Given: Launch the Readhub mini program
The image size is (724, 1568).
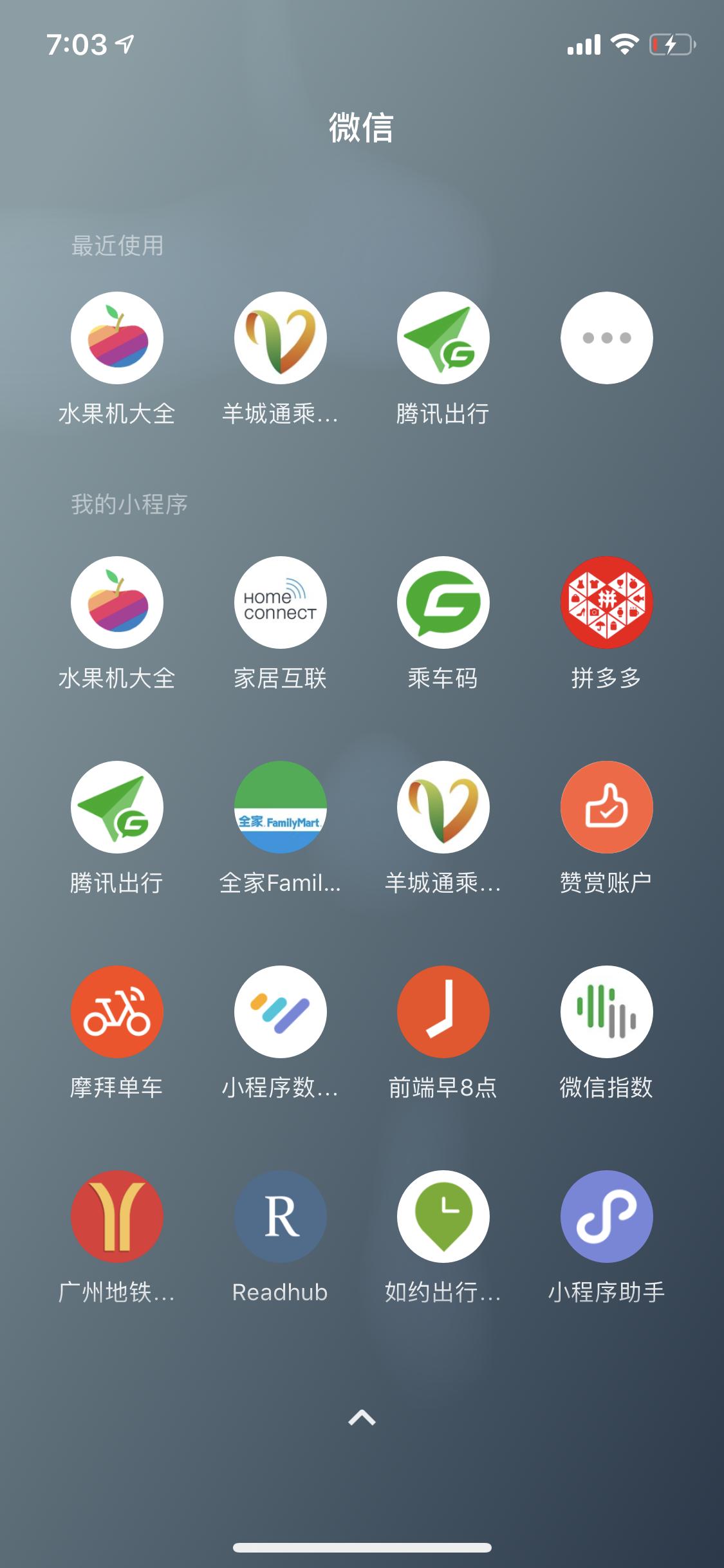Looking at the screenshot, I should click(279, 1217).
